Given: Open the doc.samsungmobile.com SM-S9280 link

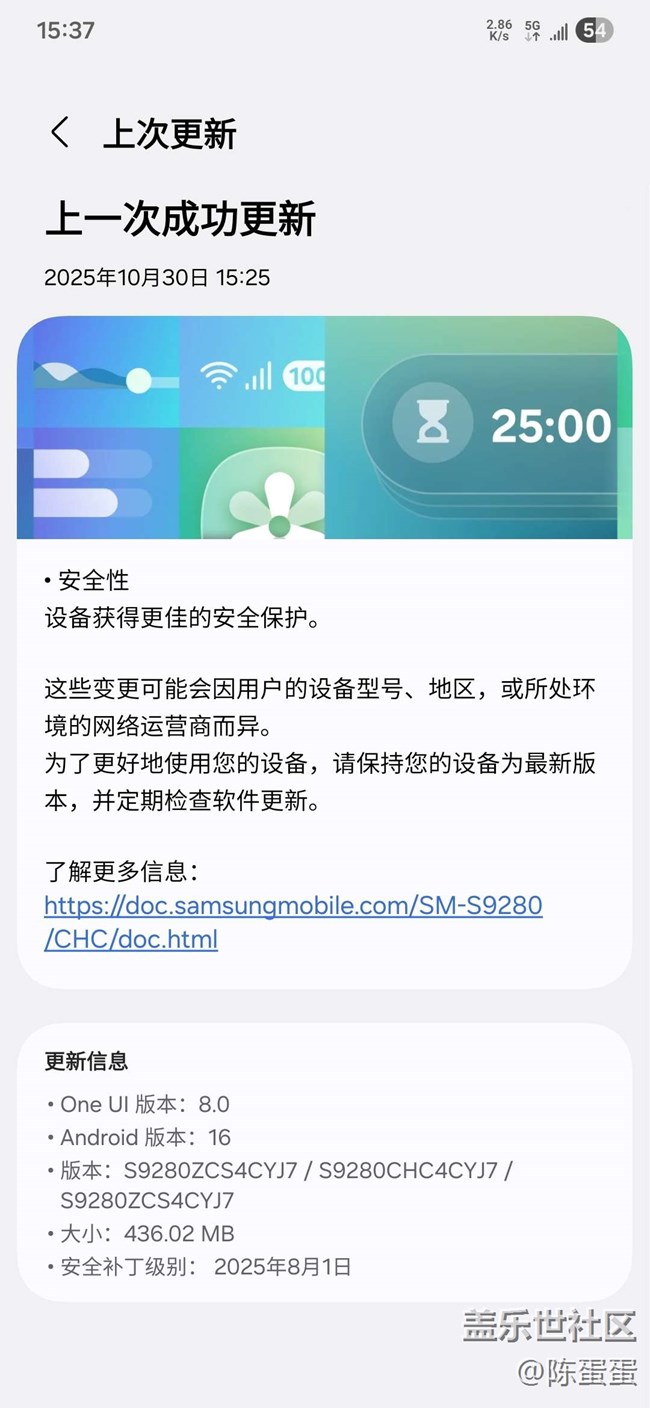Looking at the screenshot, I should coord(292,907).
